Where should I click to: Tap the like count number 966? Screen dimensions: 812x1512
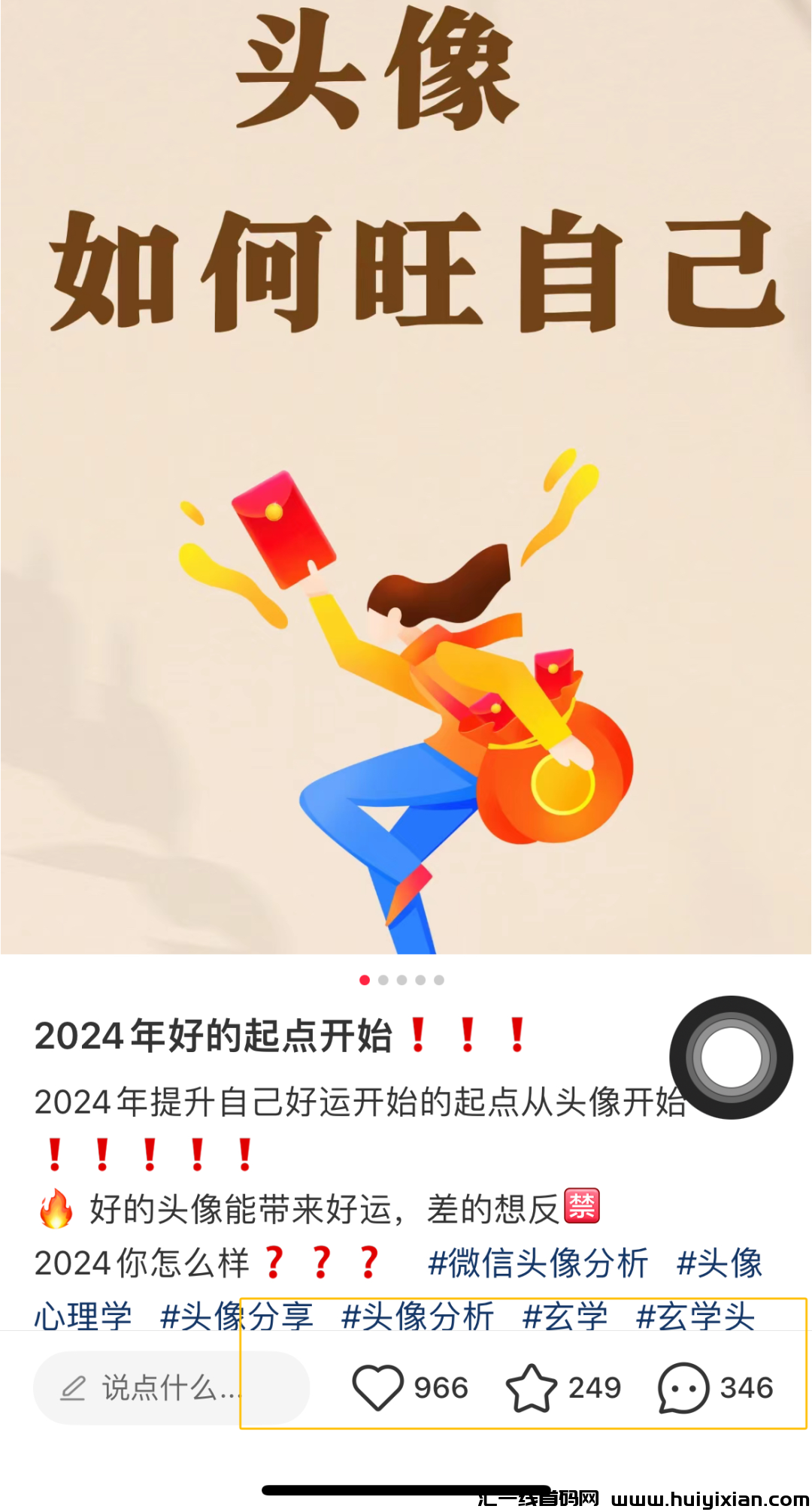click(x=441, y=1389)
